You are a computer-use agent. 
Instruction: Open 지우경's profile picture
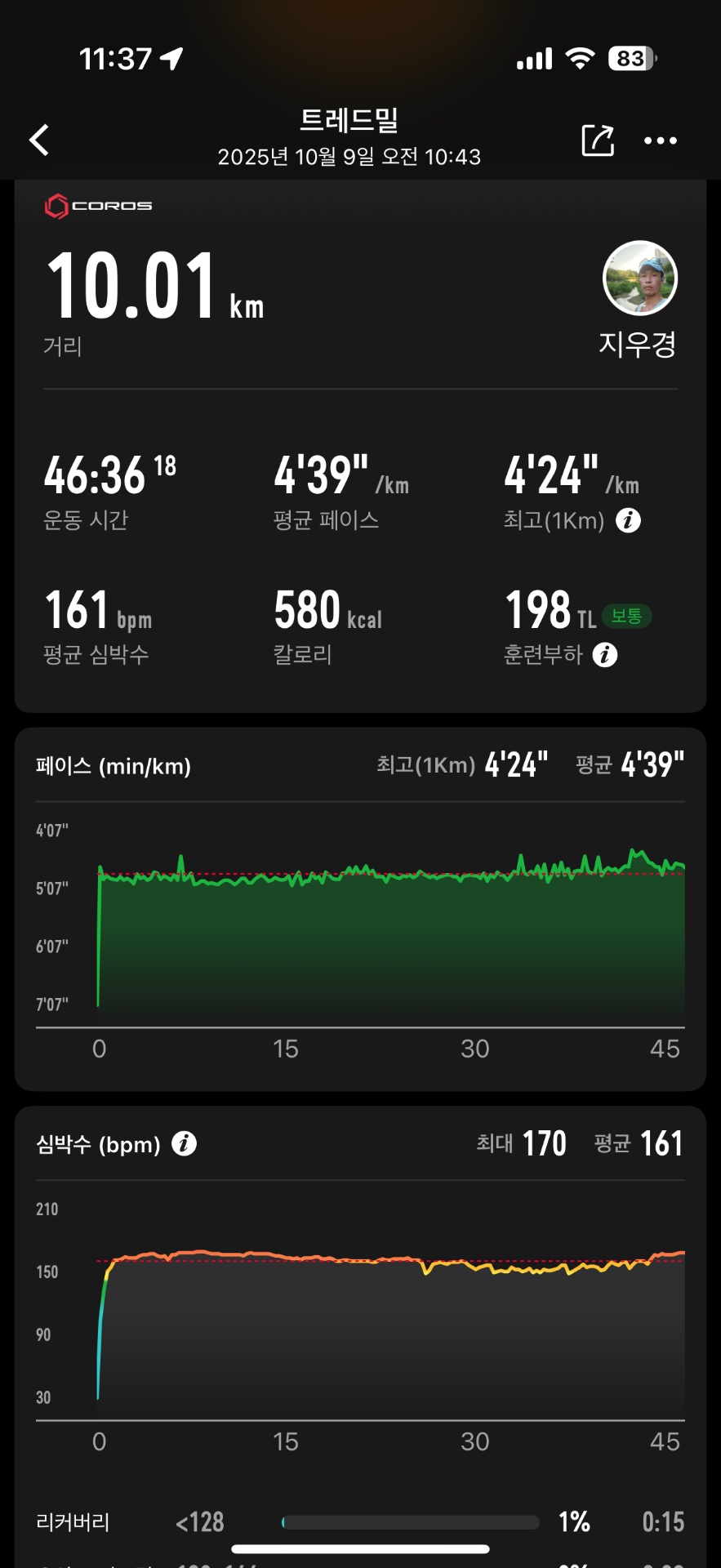(639, 278)
